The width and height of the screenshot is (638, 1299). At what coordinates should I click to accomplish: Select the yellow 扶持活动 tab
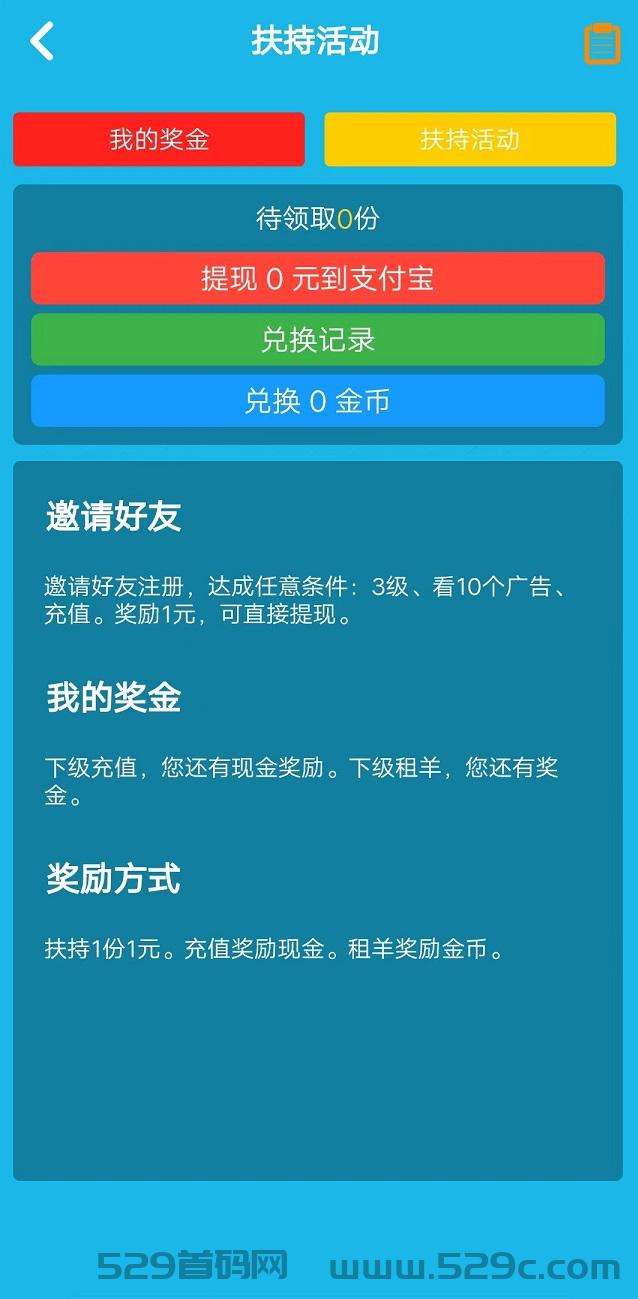point(470,139)
